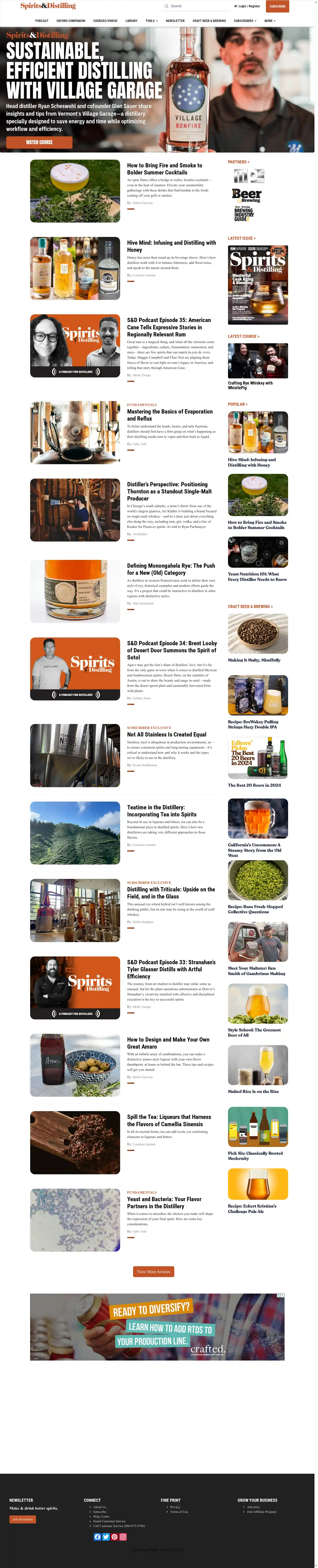
Task: Open the Oxford Companion nav item
Action: tap(70, 21)
